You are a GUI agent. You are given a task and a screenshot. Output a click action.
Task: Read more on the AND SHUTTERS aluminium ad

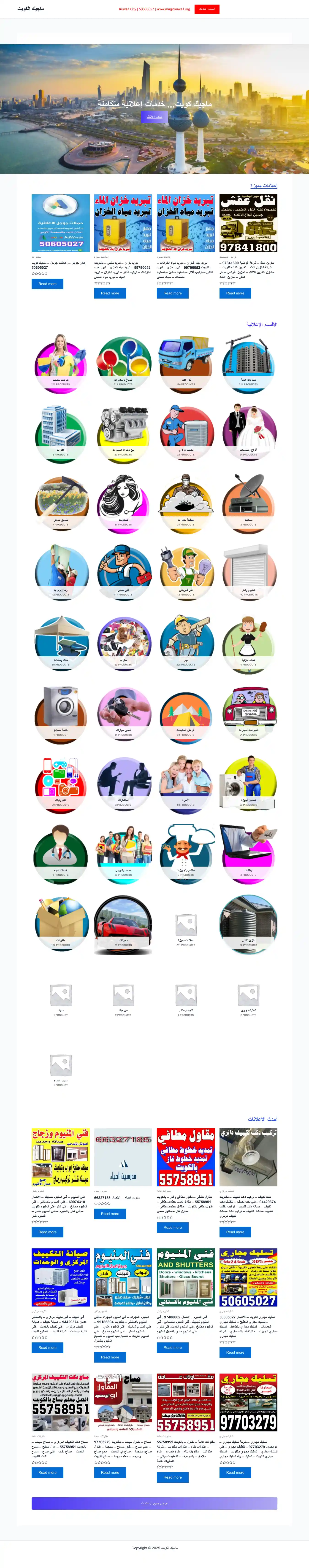[173, 1348]
